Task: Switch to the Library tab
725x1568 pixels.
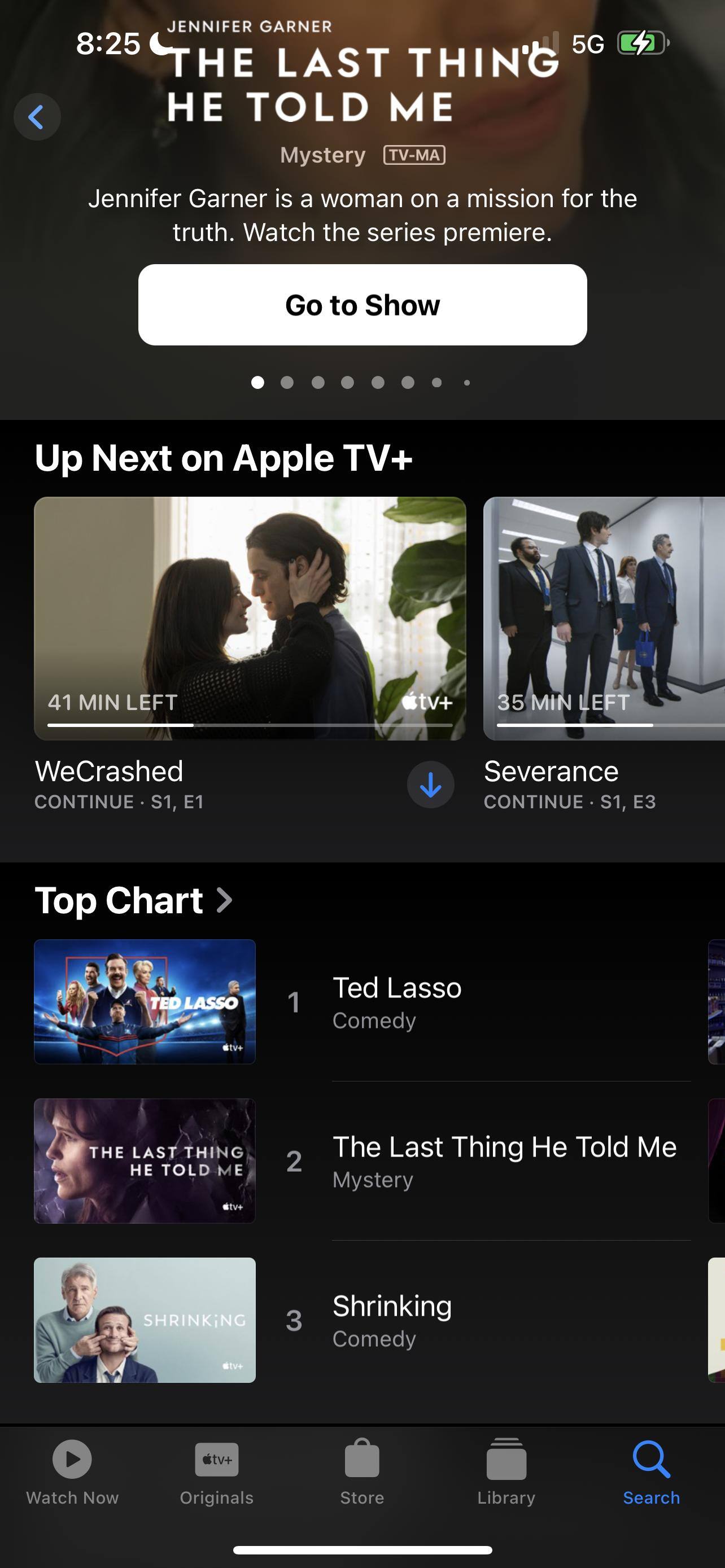Action: coord(506,1471)
